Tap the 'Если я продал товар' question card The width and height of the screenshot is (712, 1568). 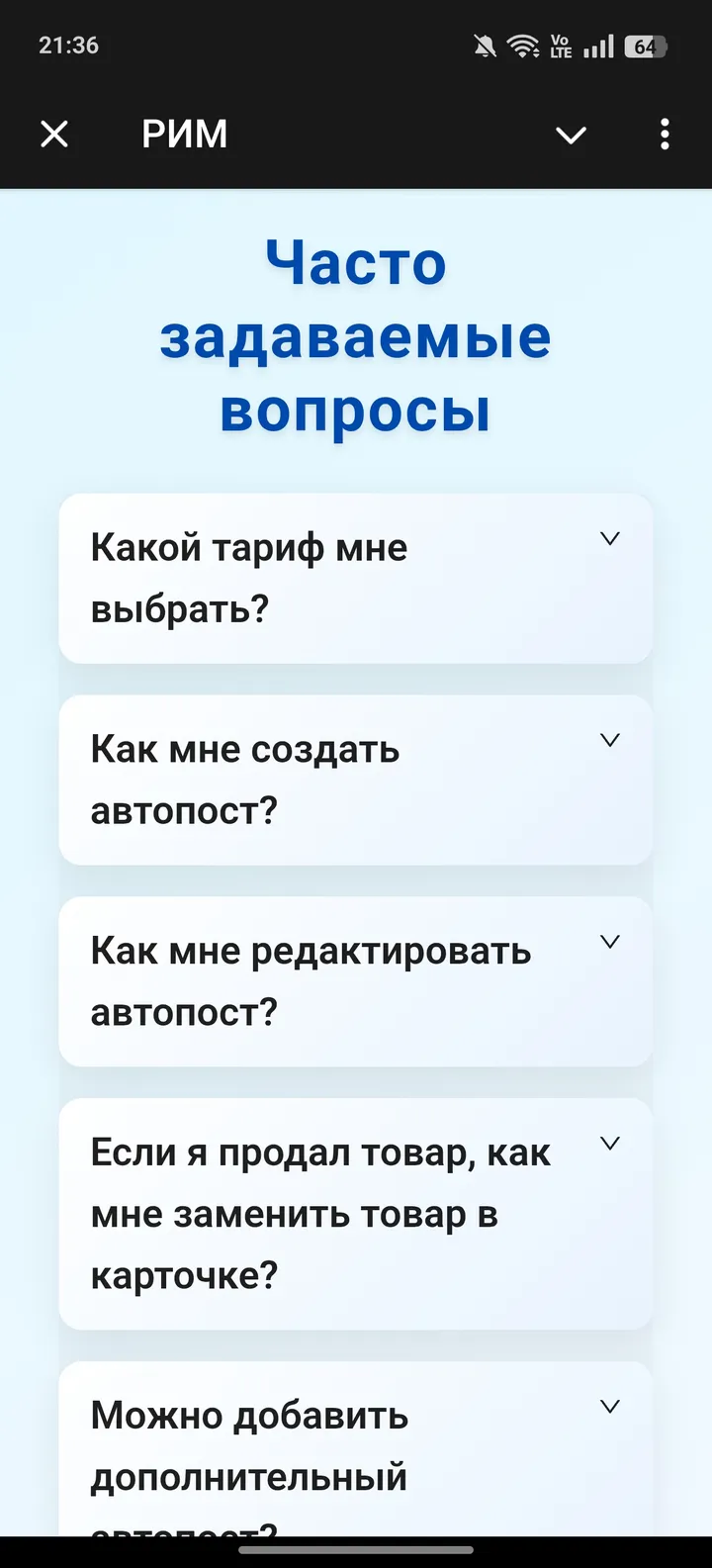tap(356, 1214)
